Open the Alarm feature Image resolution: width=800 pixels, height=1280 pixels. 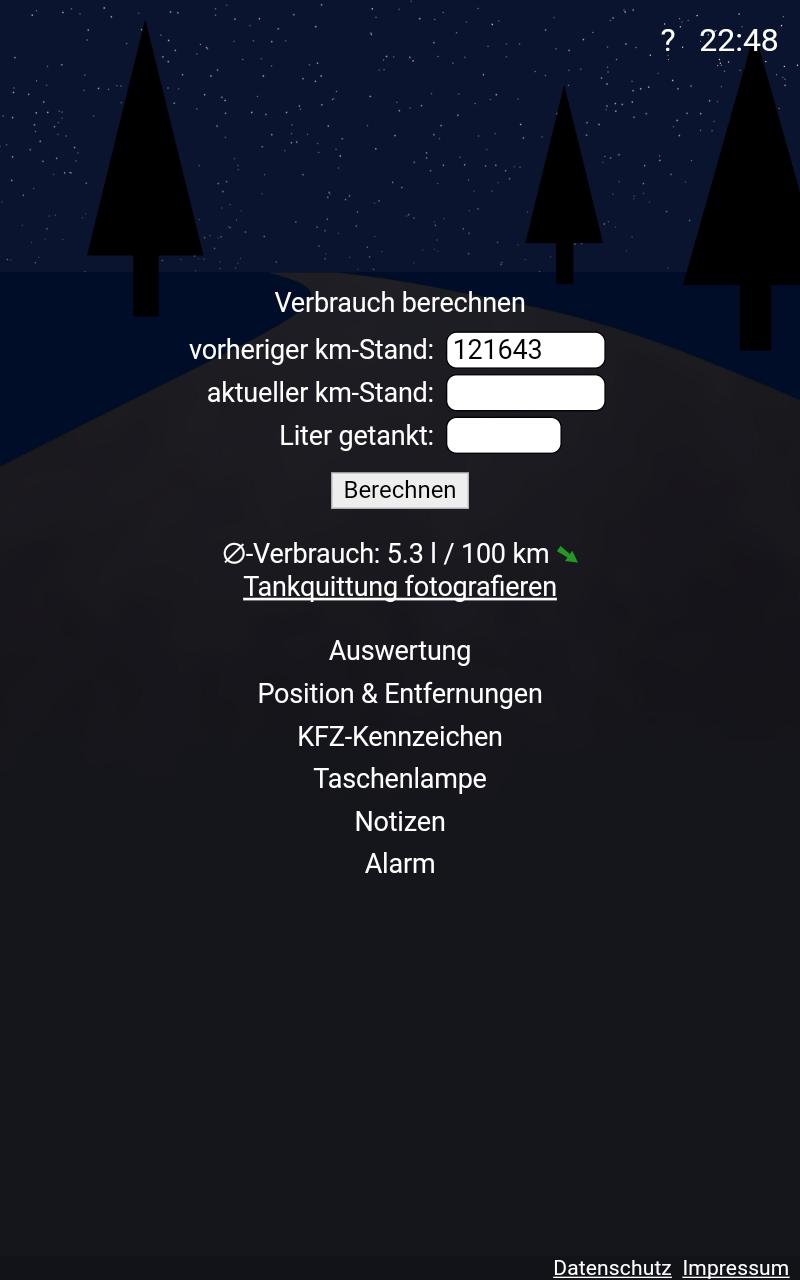point(400,863)
